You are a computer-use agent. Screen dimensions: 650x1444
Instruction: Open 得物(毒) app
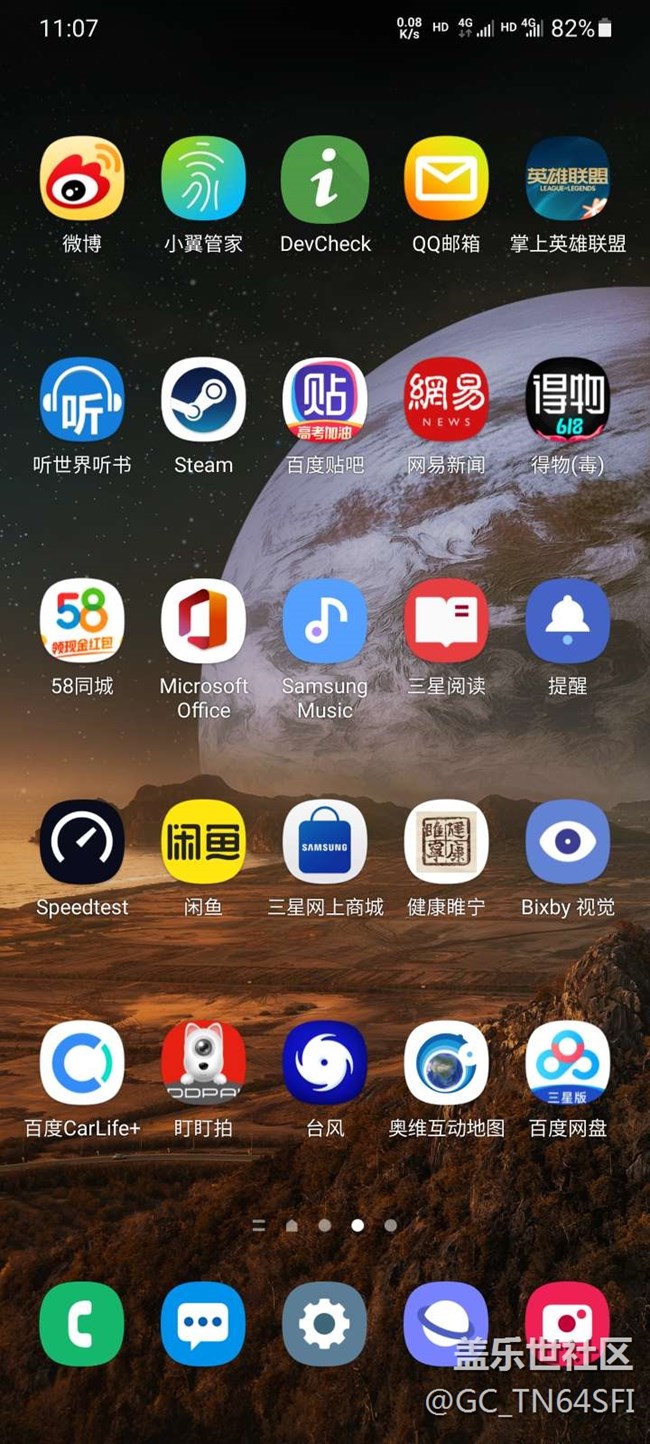point(567,400)
